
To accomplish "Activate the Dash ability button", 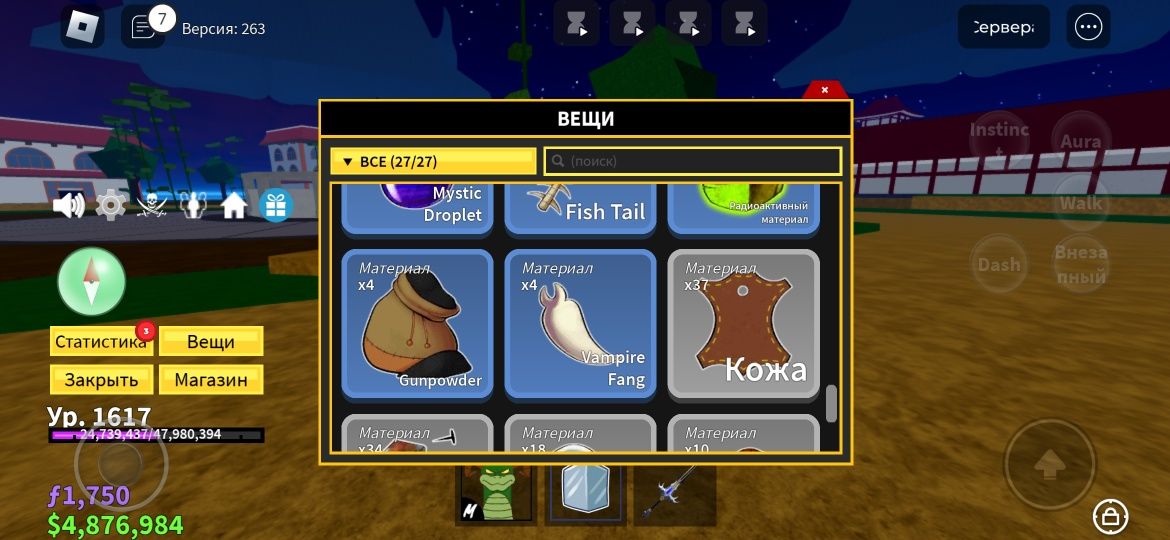I will (999, 265).
